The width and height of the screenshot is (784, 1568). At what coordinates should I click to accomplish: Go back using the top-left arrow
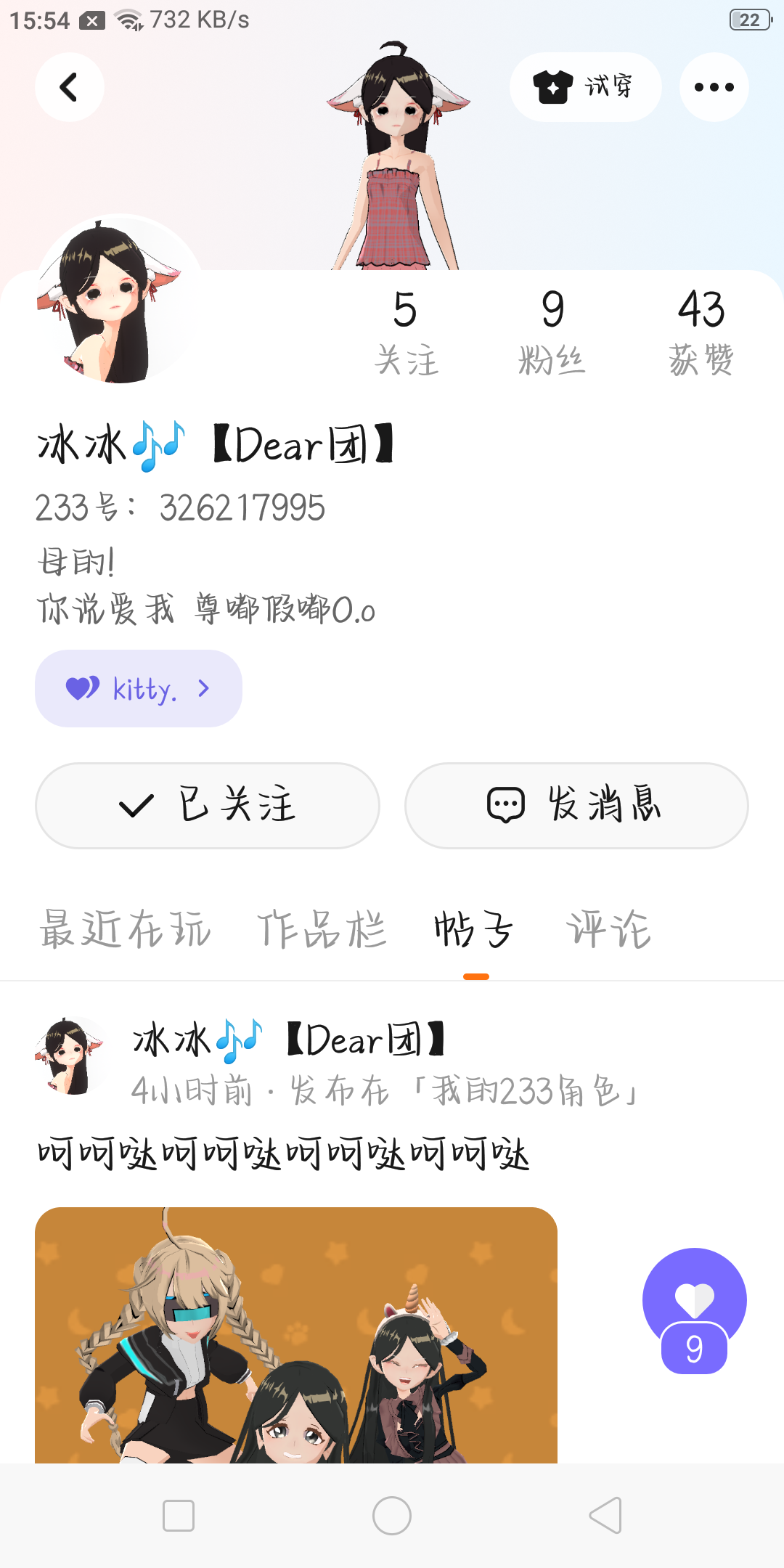(x=69, y=87)
